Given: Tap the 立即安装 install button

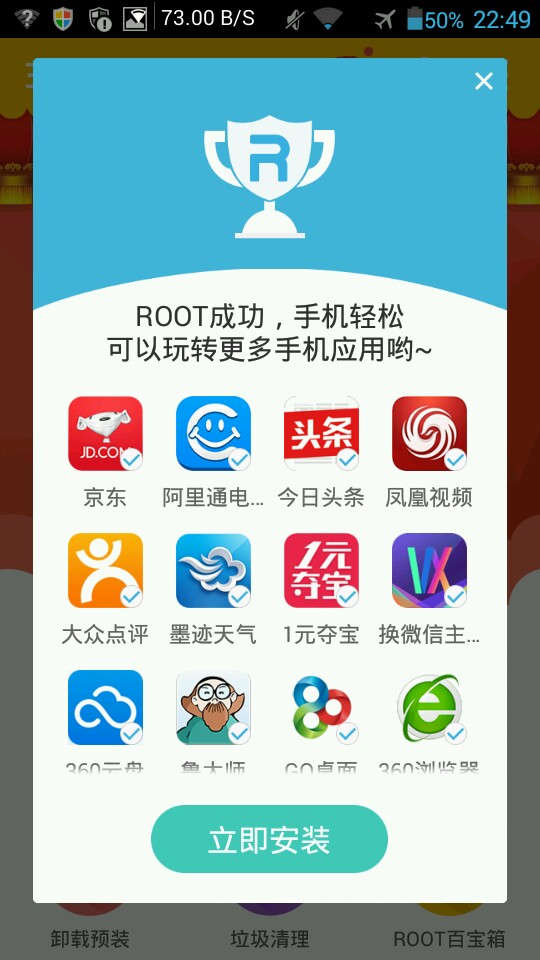Looking at the screenshot, I should pyautogui.click(x=269, y=839).
